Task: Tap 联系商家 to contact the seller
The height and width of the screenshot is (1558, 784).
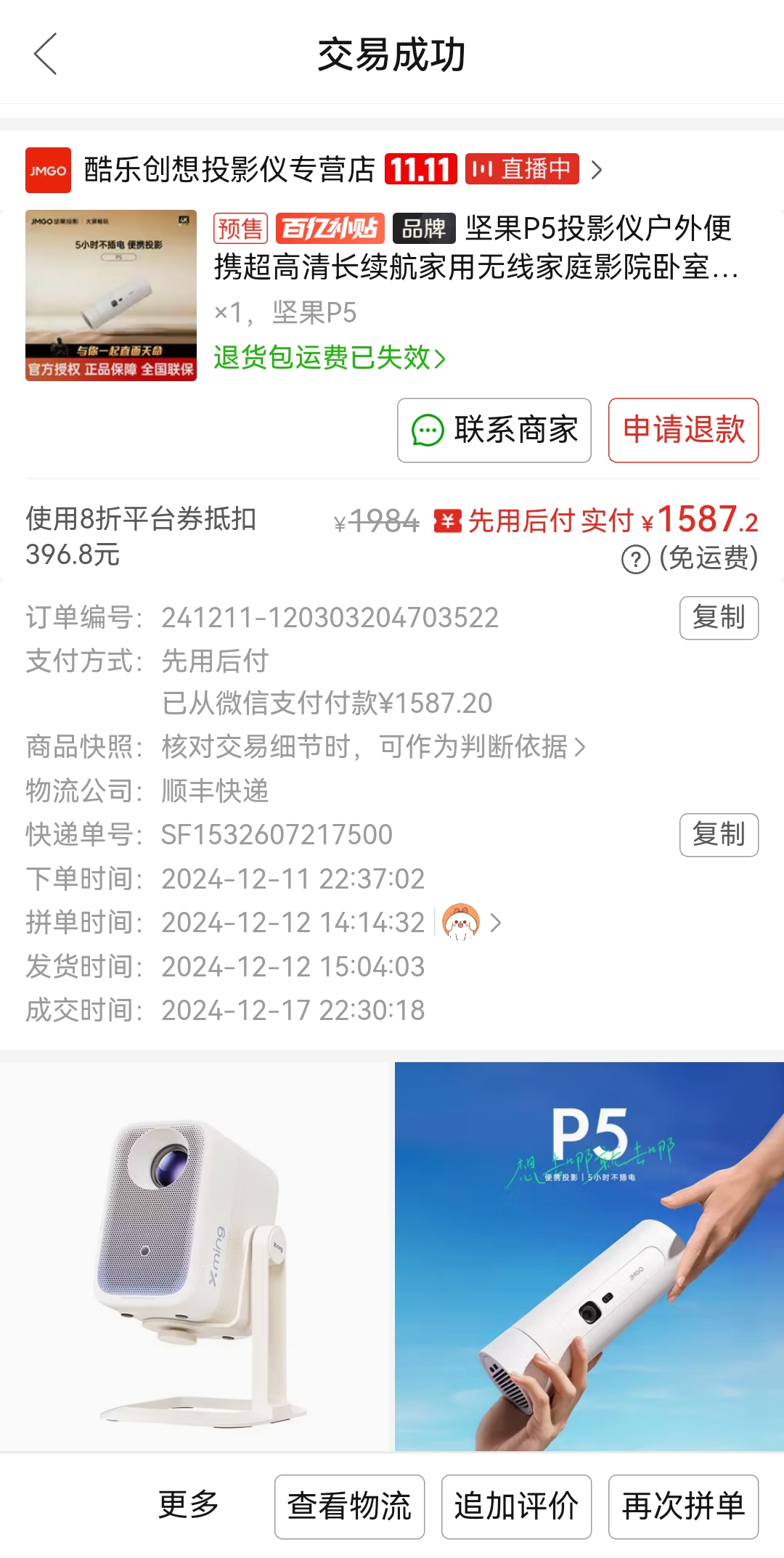Action: click(494, 430)
